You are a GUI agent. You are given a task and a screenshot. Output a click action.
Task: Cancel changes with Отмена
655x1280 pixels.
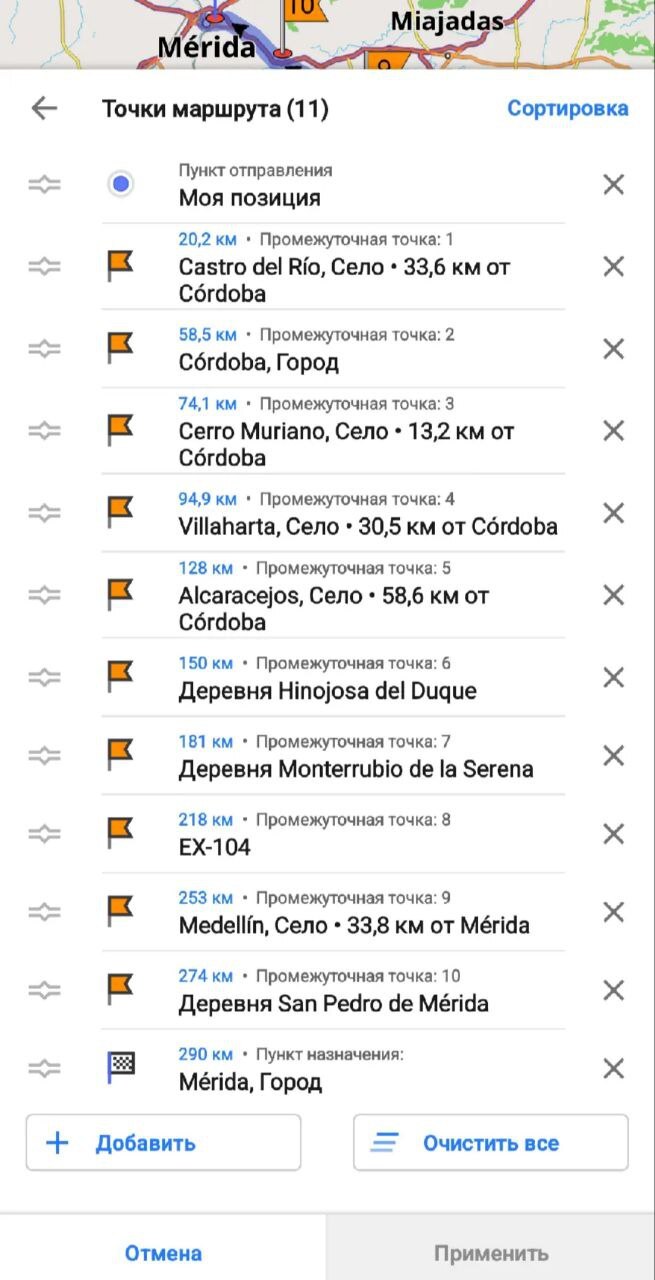coord(163,1253)
